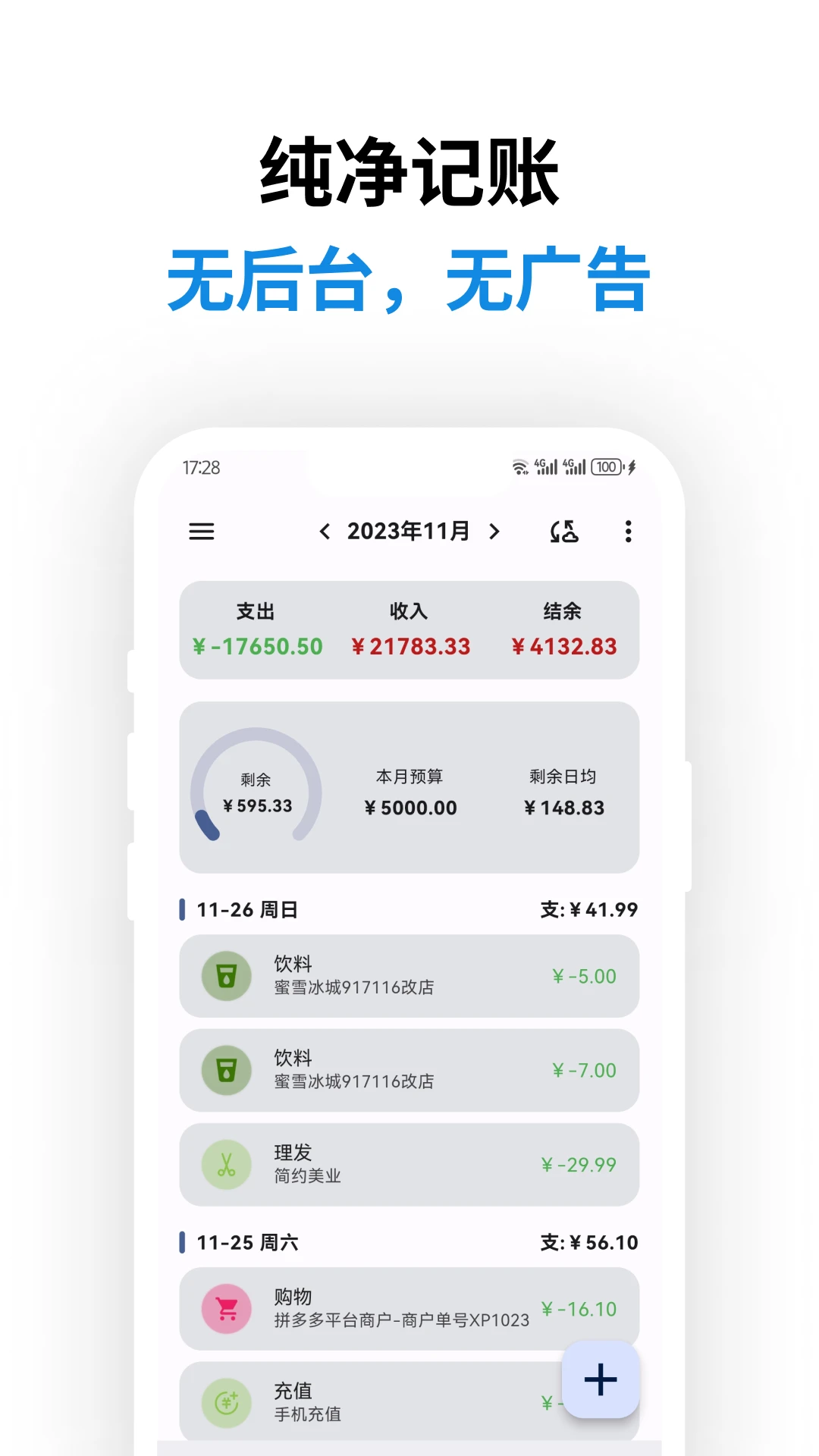Tap the battery indicator in the status bar

pos(607,467)
